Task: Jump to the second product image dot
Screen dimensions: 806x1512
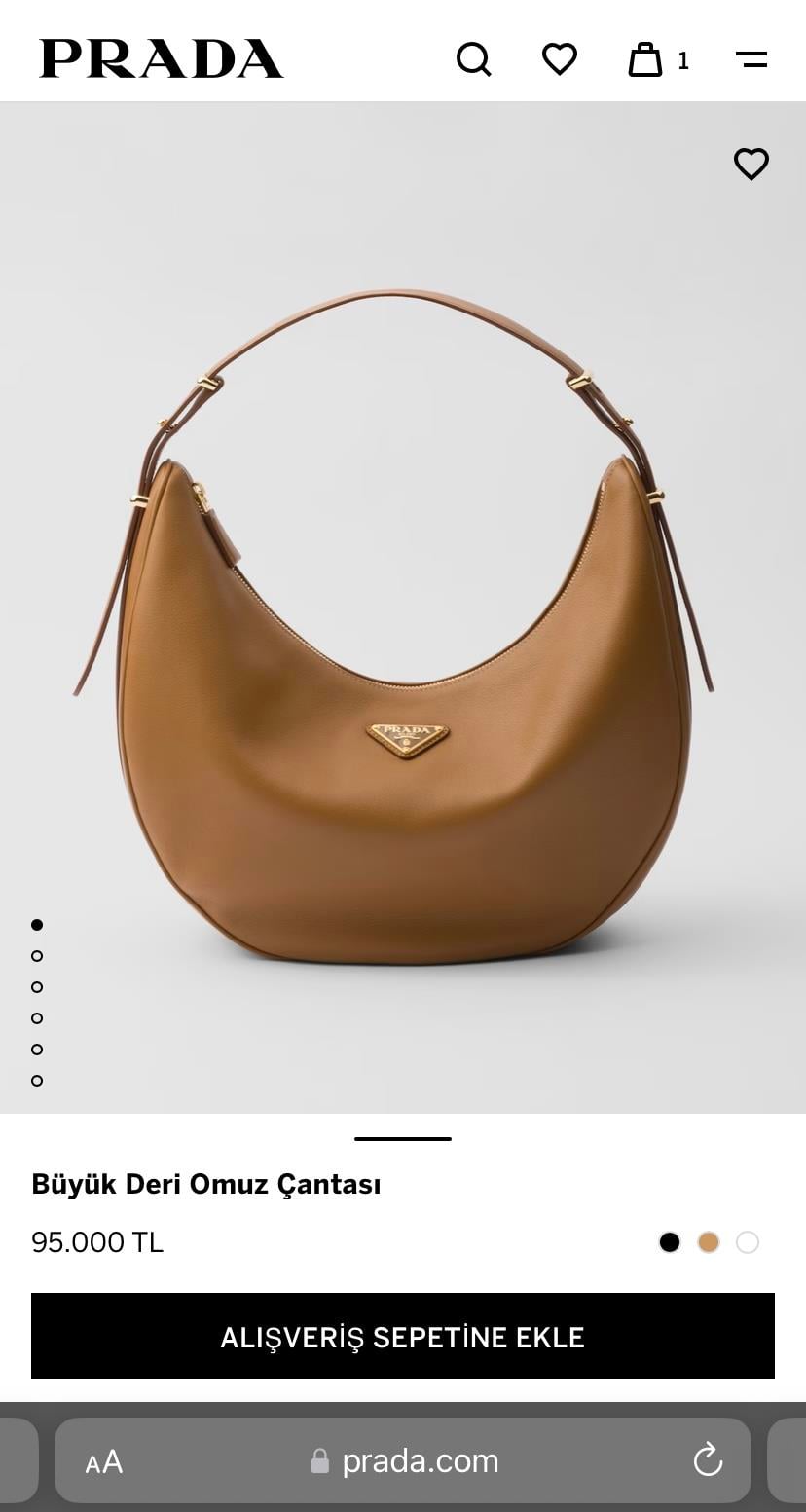Action: (37, 956)
